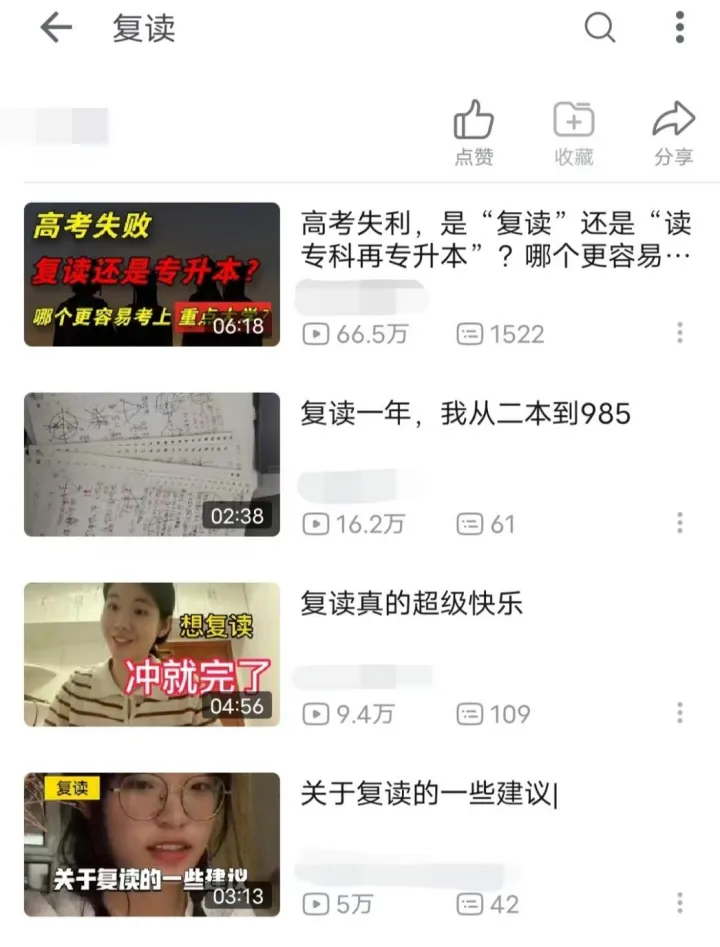Screen dimensions: 720x947
Task: Go back using the top arrow
Action: click(56, 28)
